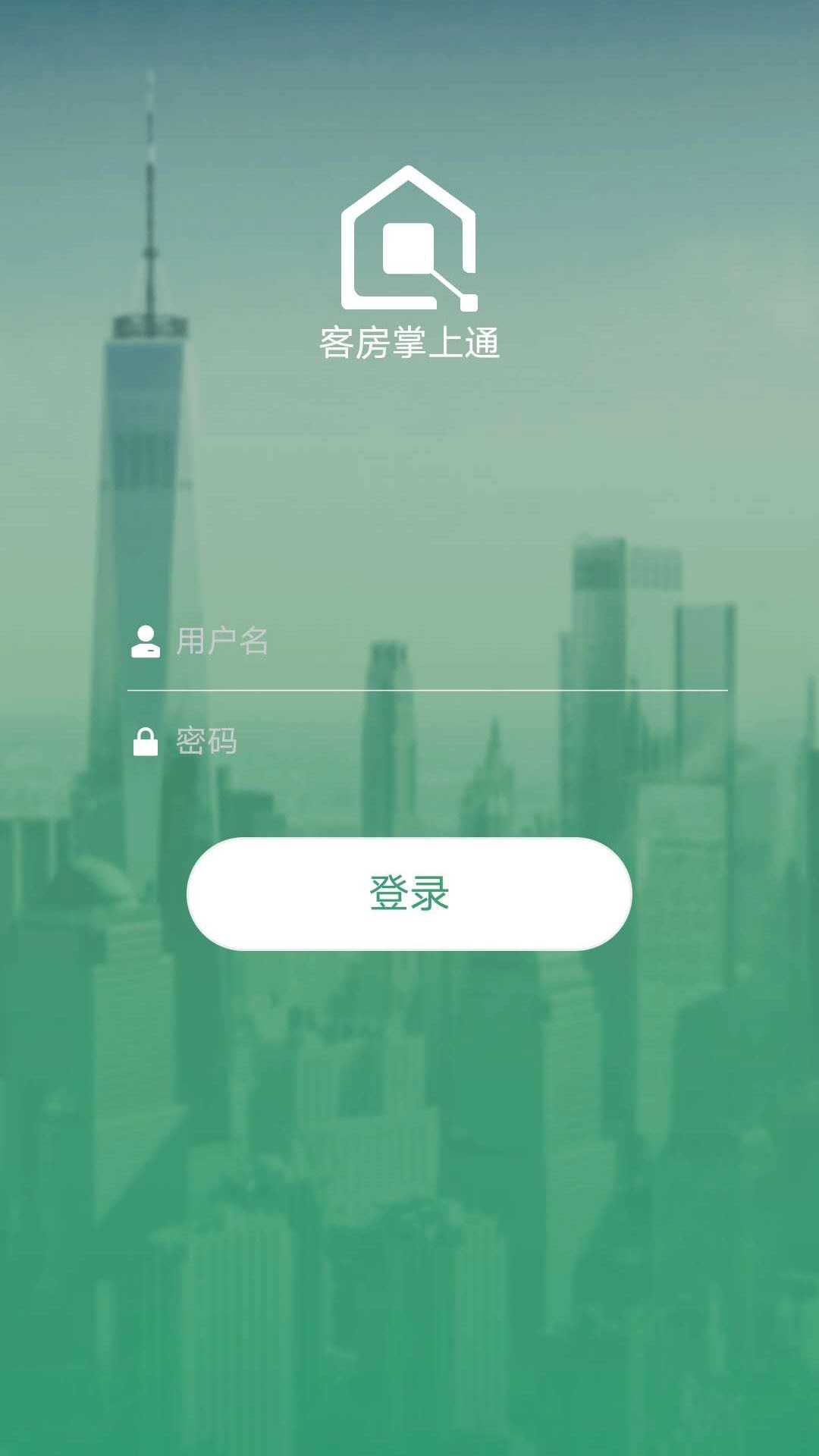819x1456 pixels.
Task: Click the house-shaped app logo icon
Action: pyautogui.click(x=408, y=239)
